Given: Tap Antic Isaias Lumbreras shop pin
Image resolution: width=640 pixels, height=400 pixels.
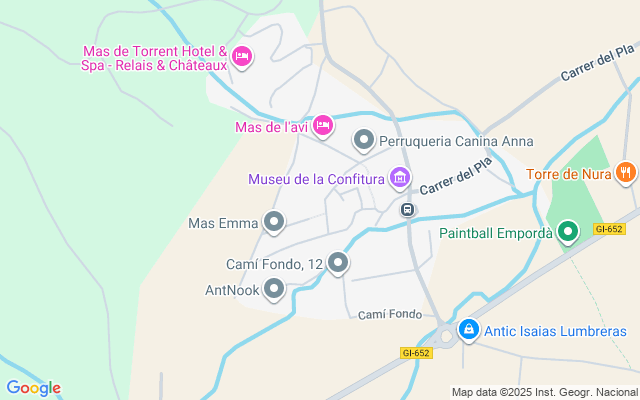Looking at the screenshot, I should click(x=468, y=330).
